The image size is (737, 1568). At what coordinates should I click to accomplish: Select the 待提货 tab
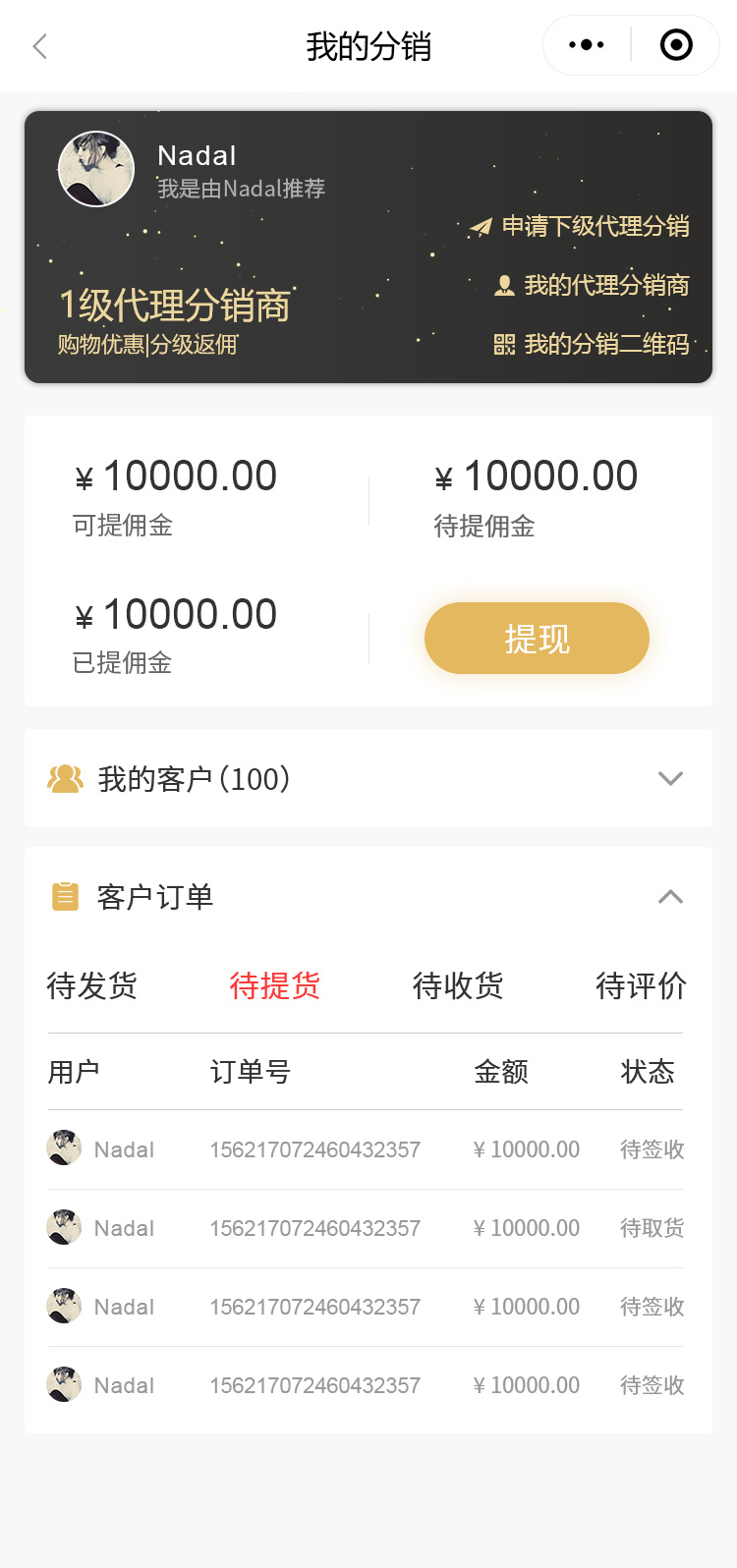[x=275, y=985]
